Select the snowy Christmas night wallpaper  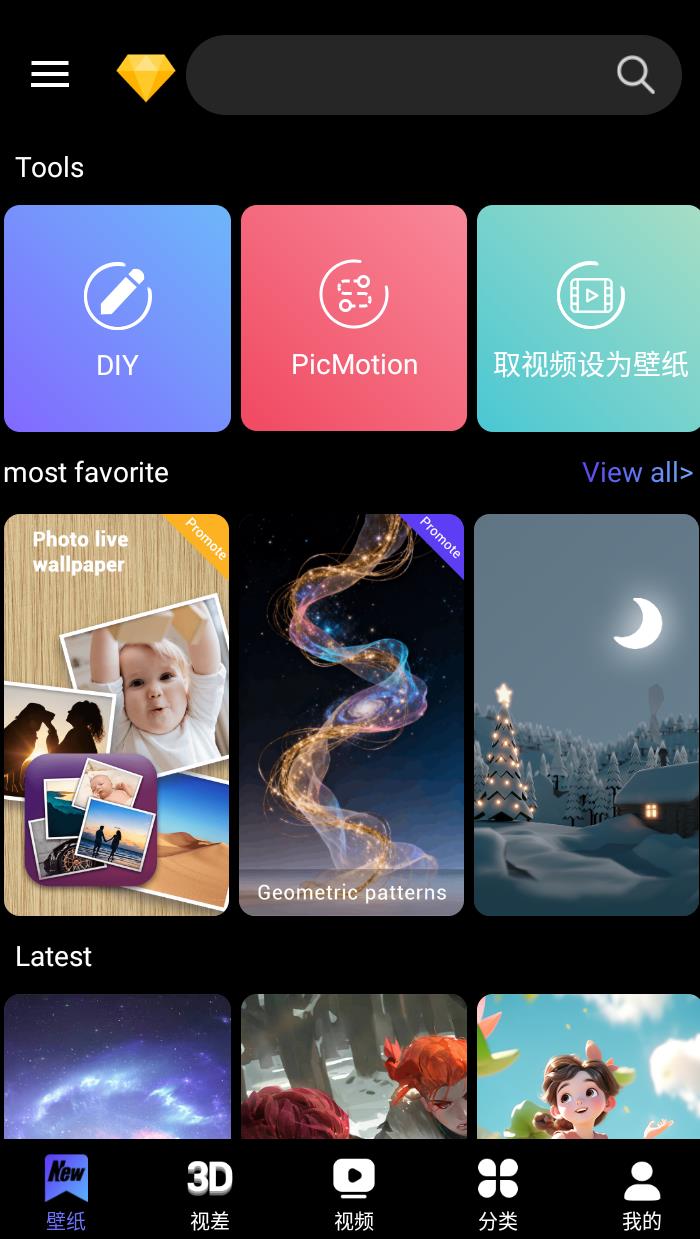pos(586,714)
